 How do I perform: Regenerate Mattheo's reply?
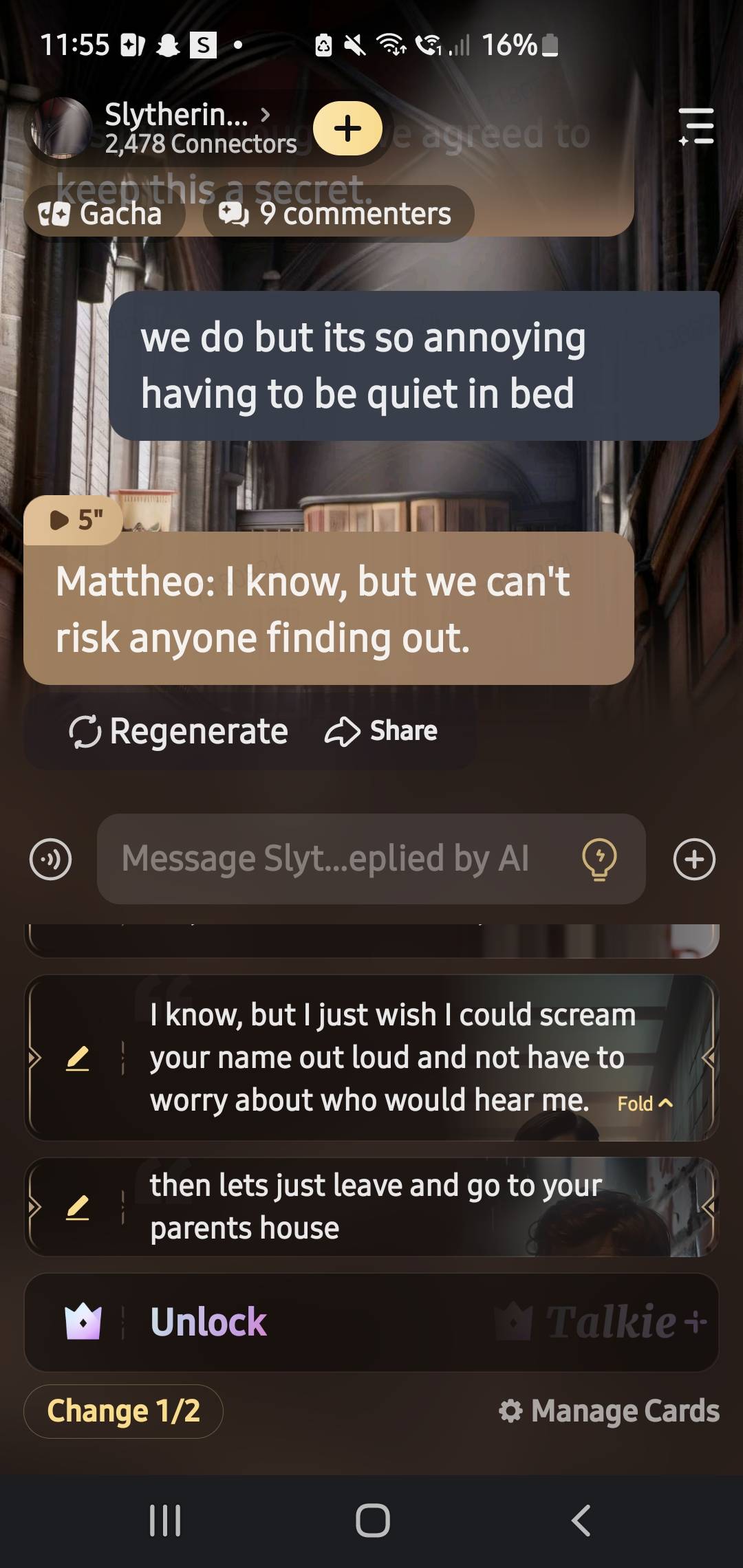[x=179, y=731]
